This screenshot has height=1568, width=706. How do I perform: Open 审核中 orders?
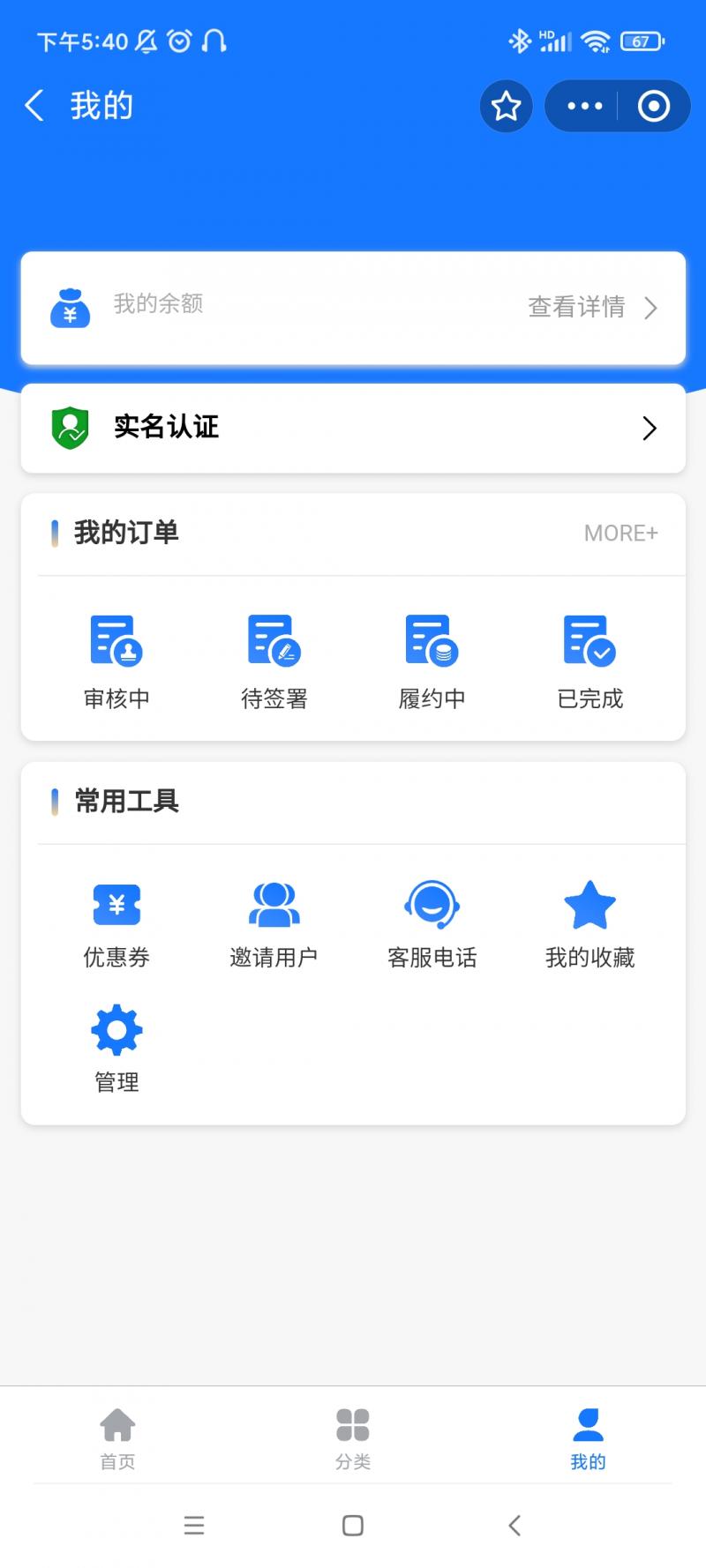point(116,661)
